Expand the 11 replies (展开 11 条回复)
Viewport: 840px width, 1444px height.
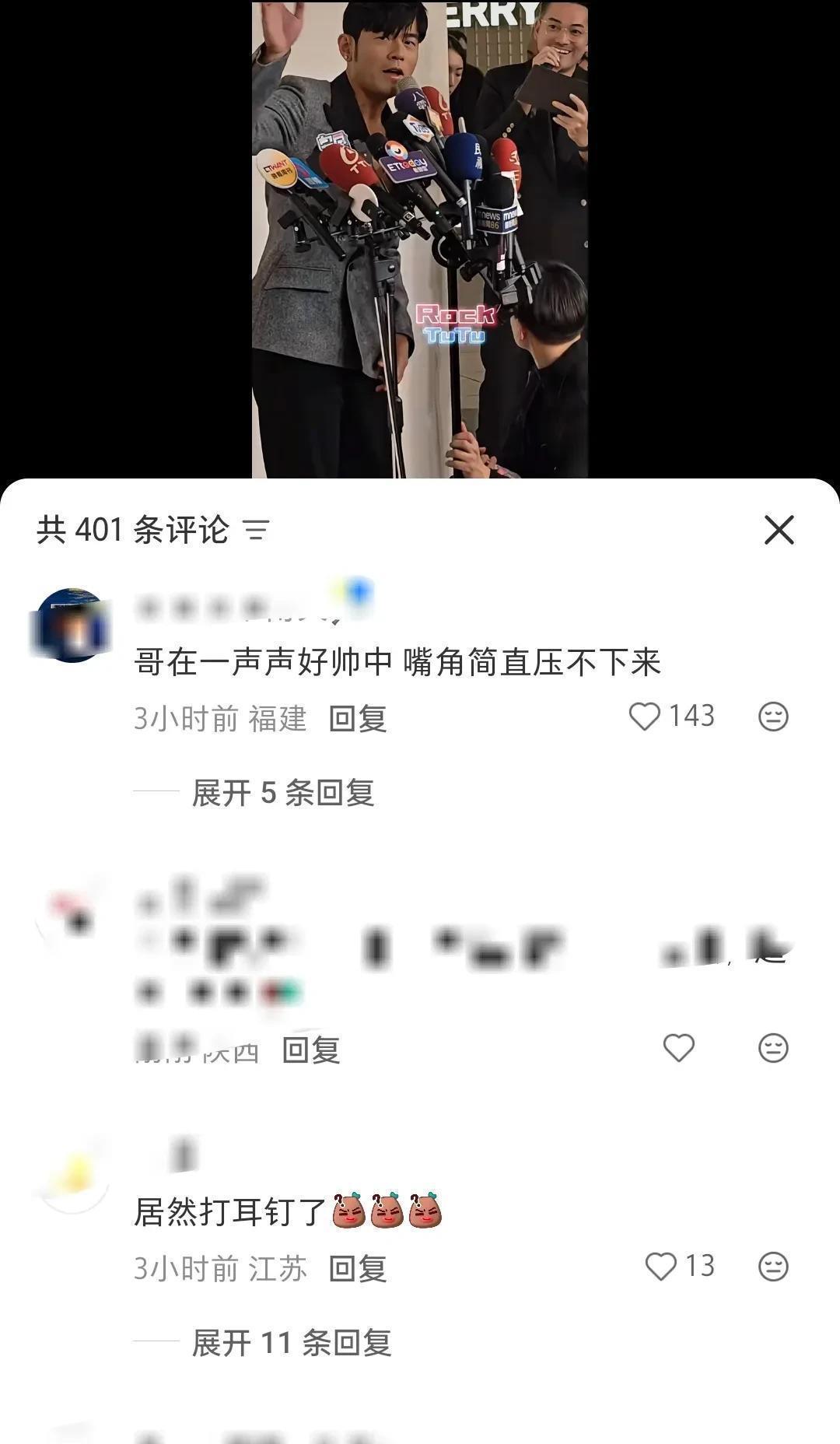coord(291,1343)
